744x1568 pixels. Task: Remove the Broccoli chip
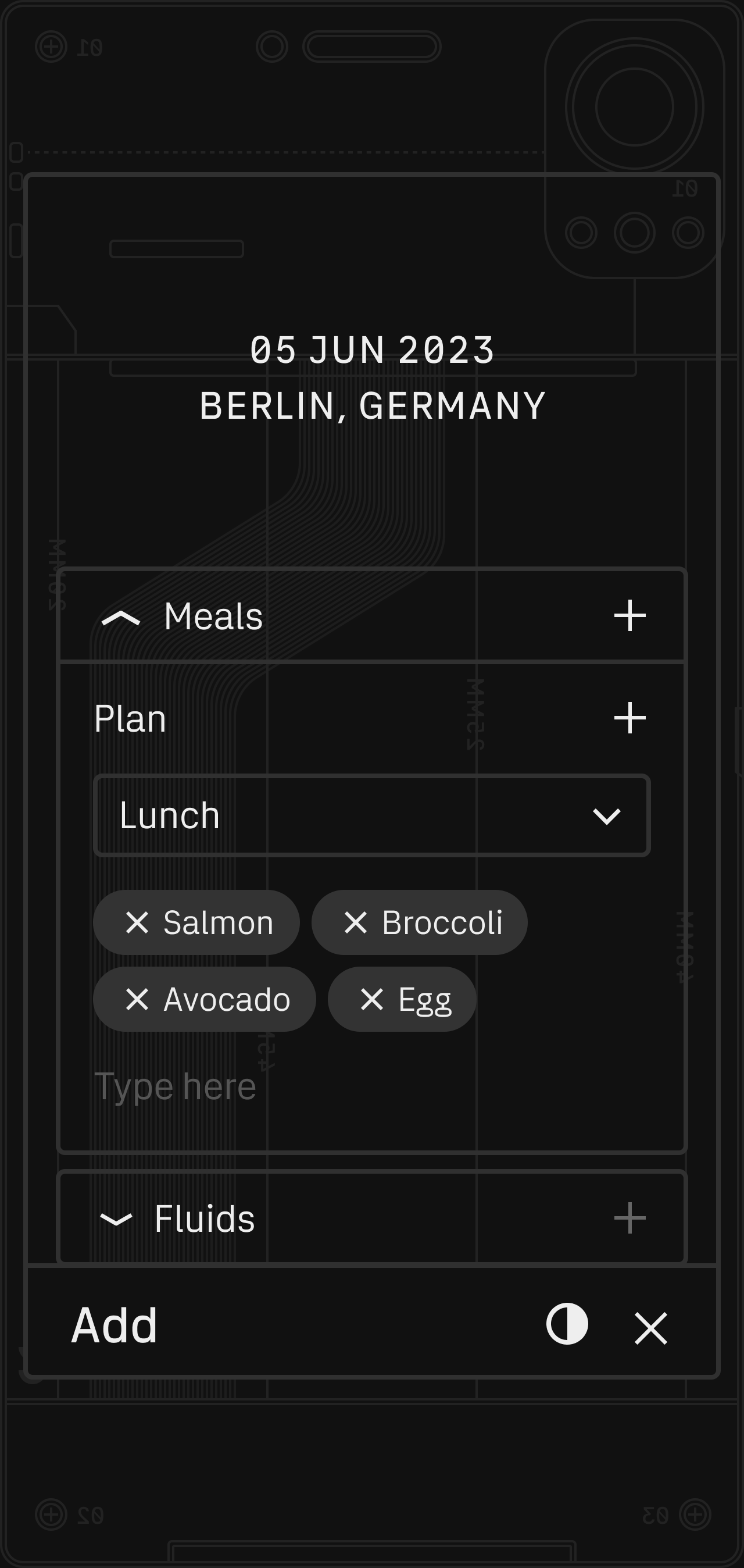pyautogui.click(x=356, y=922)
